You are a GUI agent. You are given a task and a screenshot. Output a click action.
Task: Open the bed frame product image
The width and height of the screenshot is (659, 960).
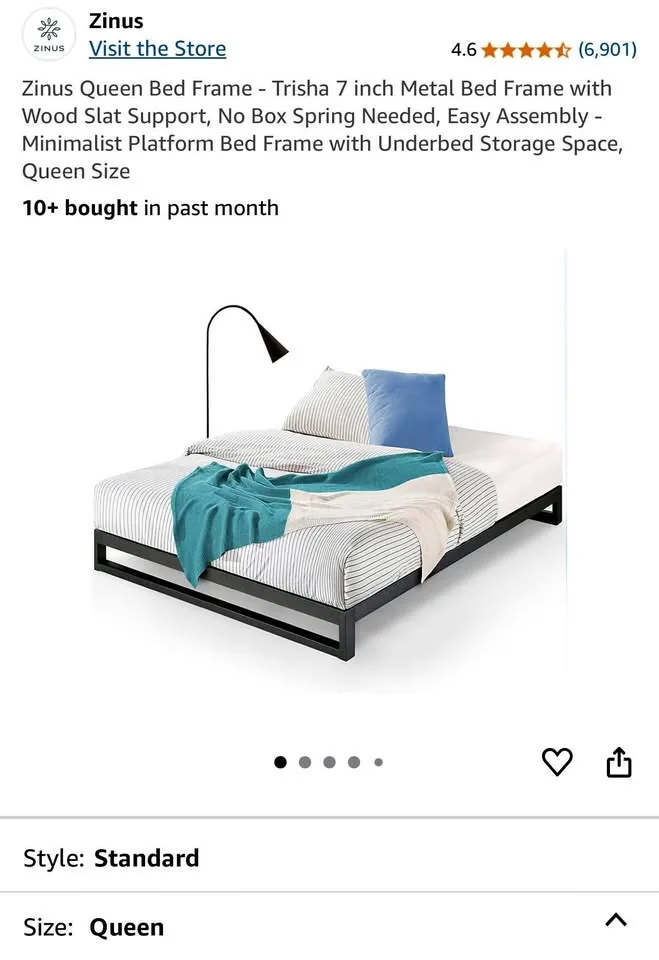pyautogui.click(x=328, y=480)
